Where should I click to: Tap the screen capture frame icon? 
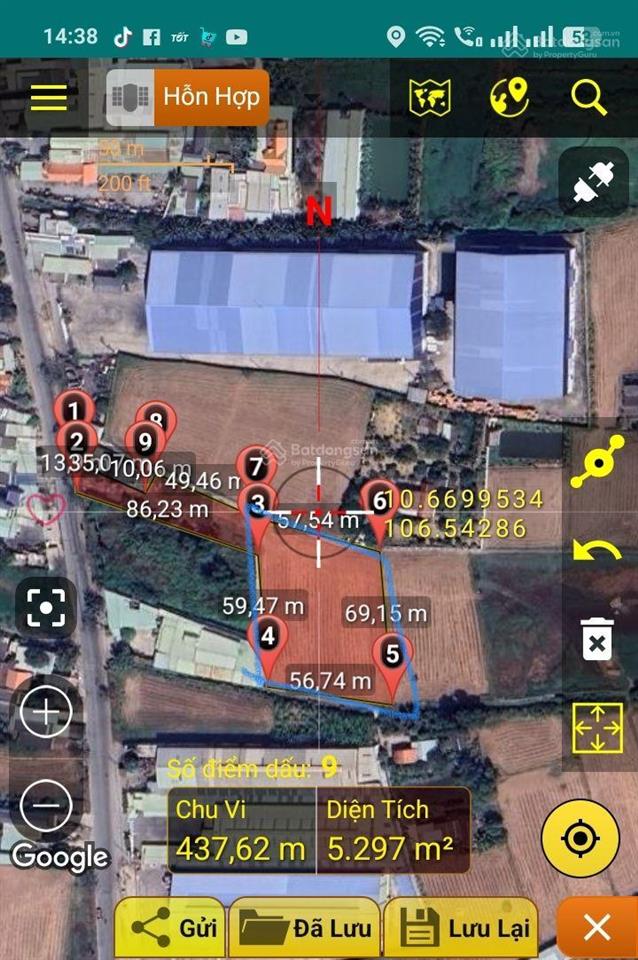pyautogui.click(x=46, y=607)
